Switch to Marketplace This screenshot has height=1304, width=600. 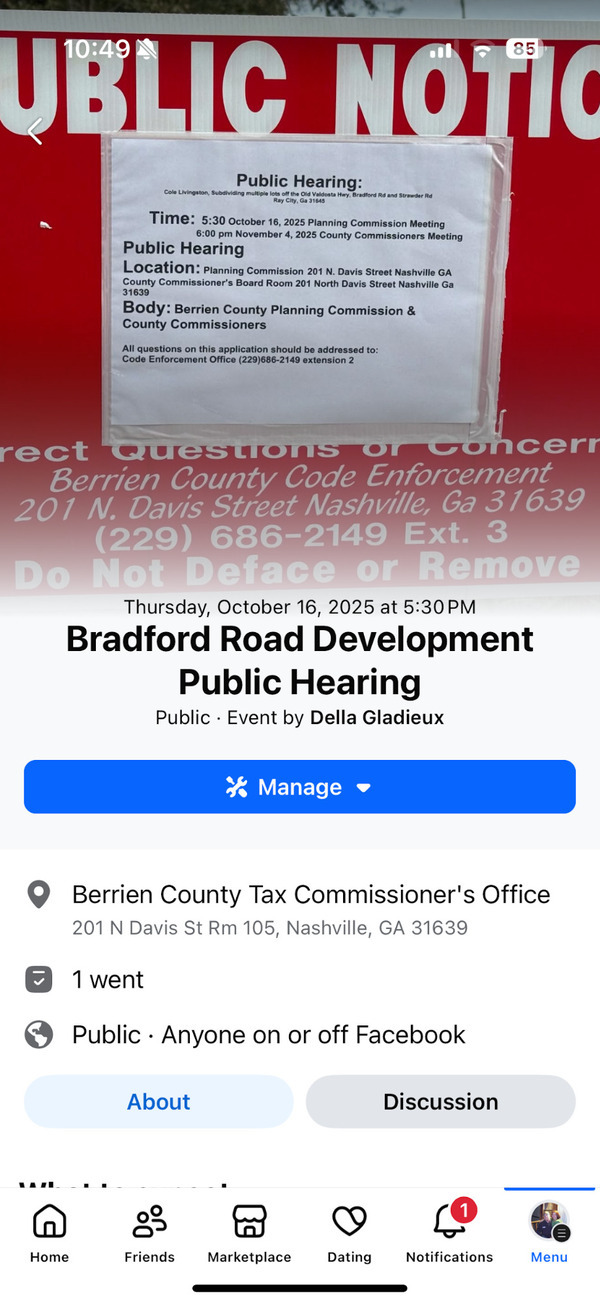pyautogui.click(x=249, y=1232)
